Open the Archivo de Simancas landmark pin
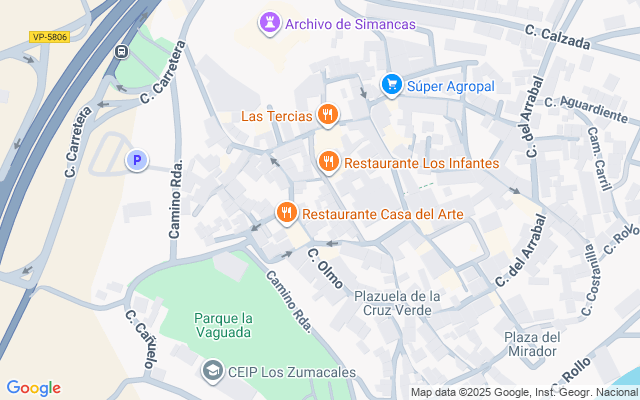 click(x=270, y=23)
